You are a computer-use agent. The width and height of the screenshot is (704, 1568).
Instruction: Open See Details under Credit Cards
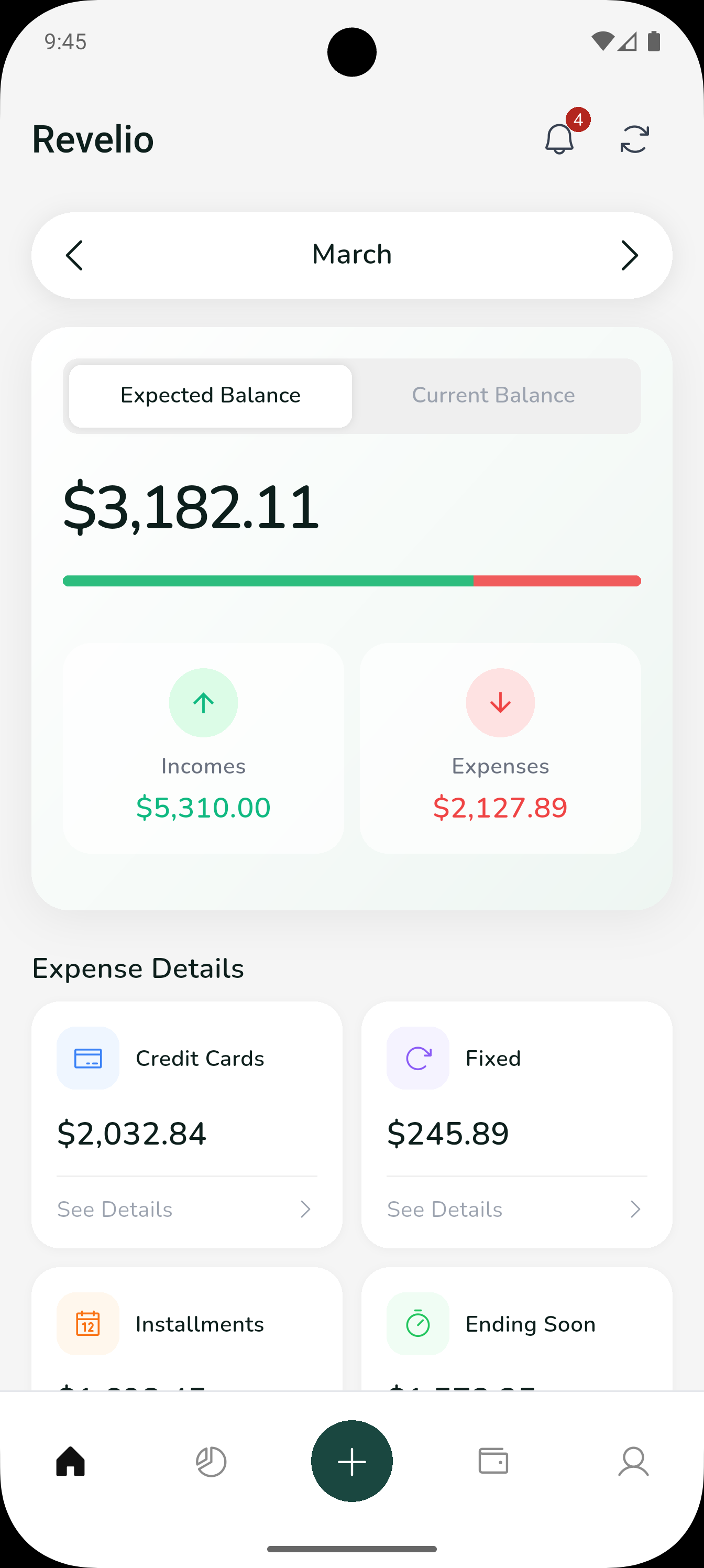[114, 1210]
